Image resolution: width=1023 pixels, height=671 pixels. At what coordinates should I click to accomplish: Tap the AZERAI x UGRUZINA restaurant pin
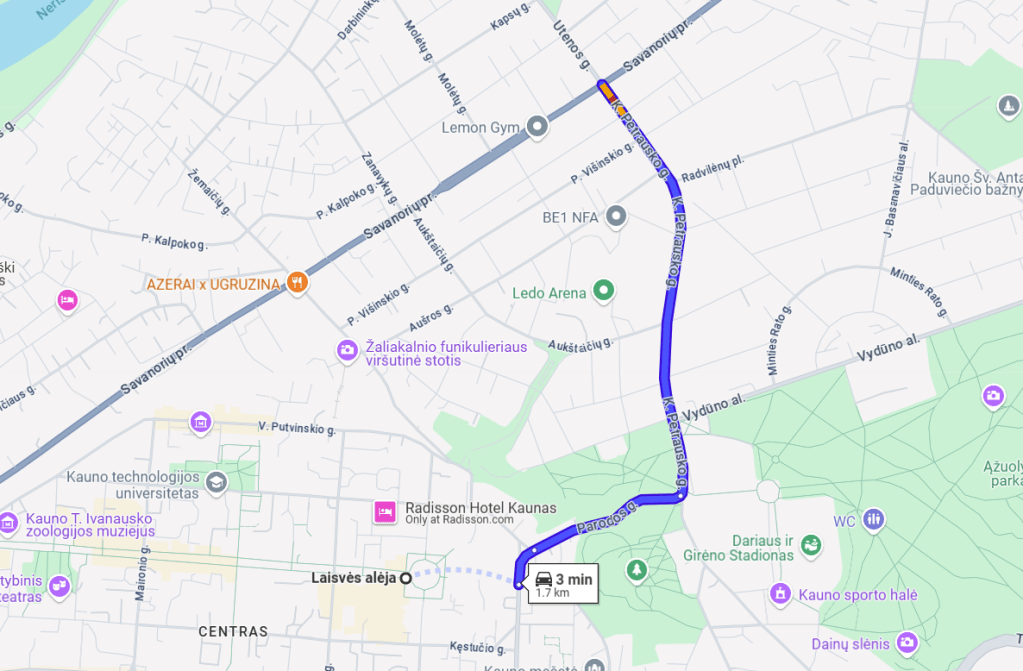point(296,283)
